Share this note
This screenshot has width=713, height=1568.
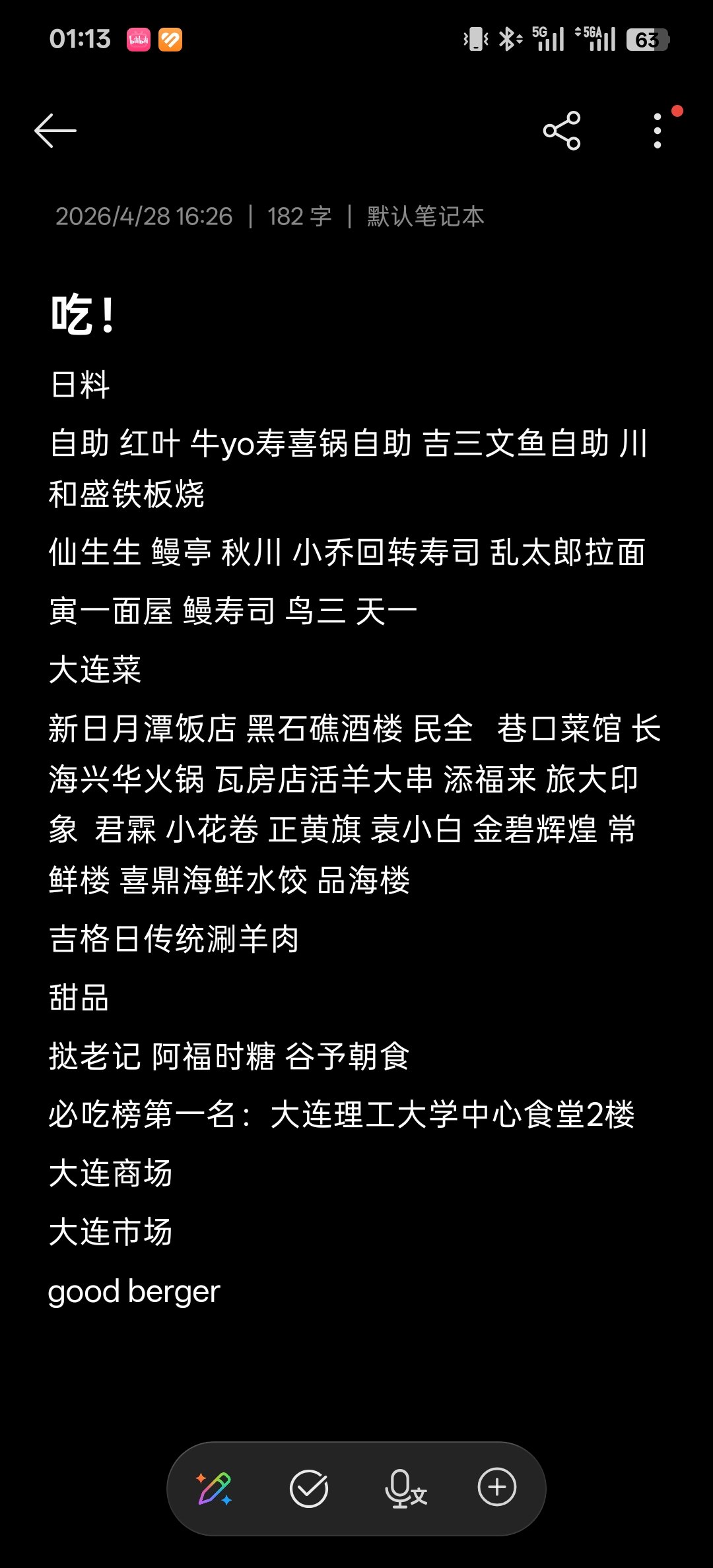[x=562, y=131]
